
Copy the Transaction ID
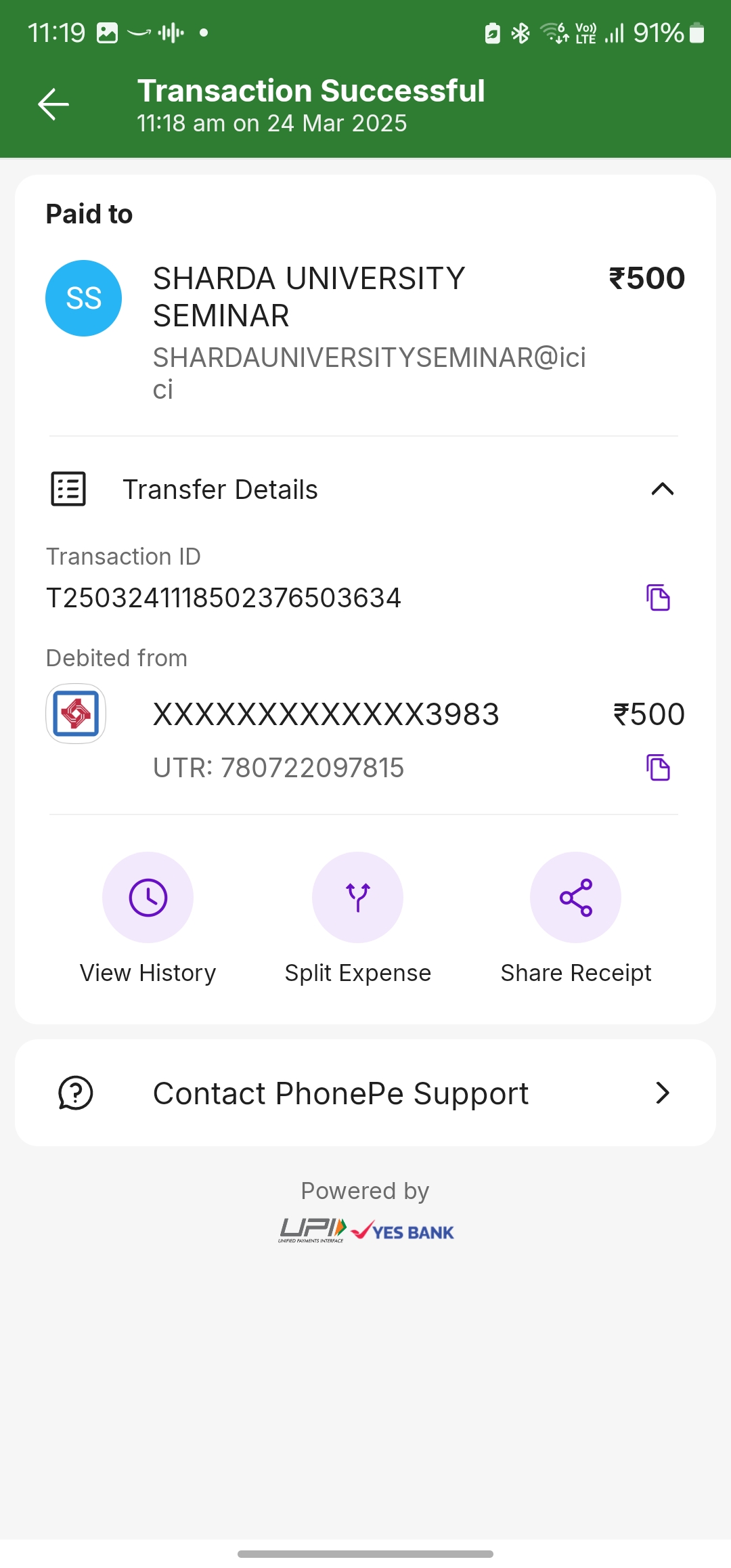[658, 598]
